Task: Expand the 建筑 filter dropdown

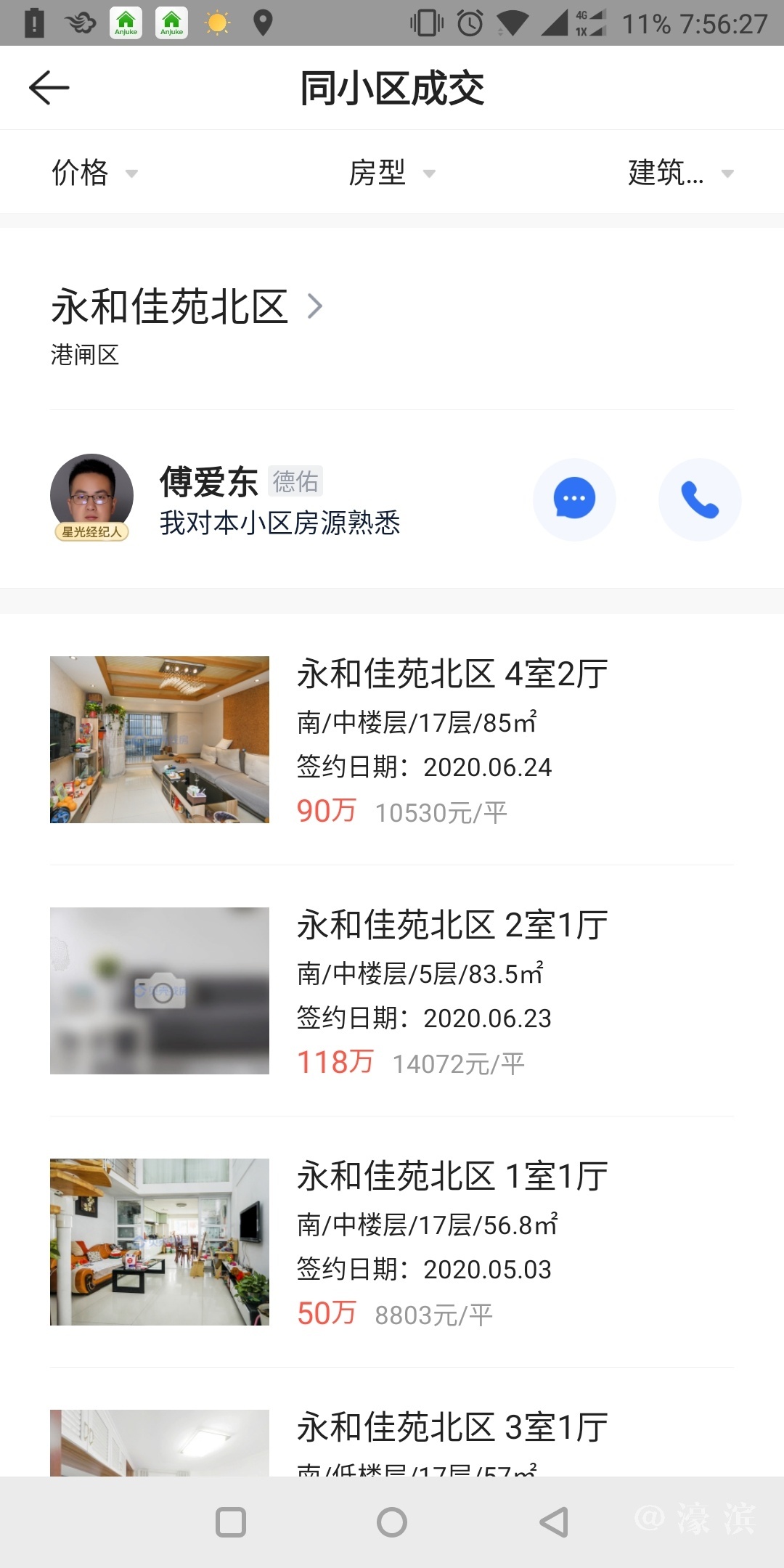Action: (x=680, y=173)
